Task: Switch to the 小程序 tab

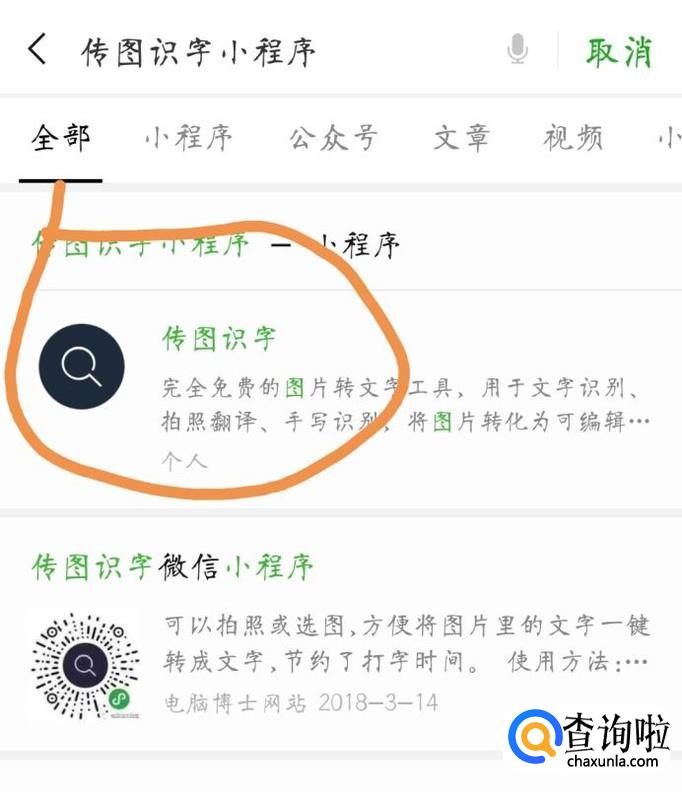Action: [x=189, y=137]
